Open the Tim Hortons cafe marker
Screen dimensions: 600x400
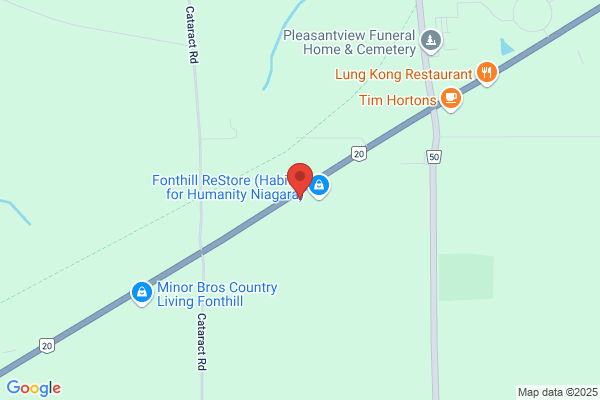(451, 99)
